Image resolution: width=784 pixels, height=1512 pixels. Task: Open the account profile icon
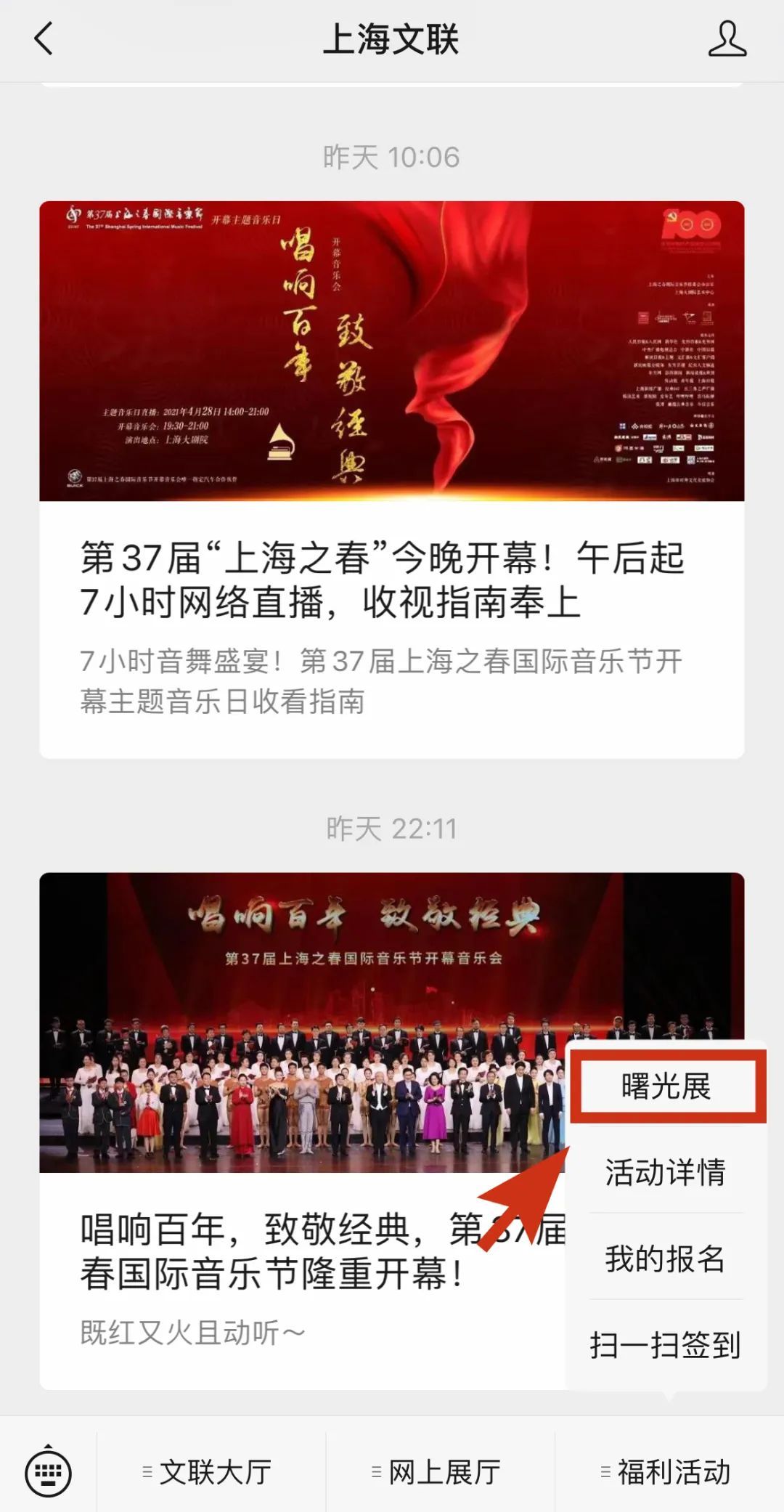click(x=727, y=39)
